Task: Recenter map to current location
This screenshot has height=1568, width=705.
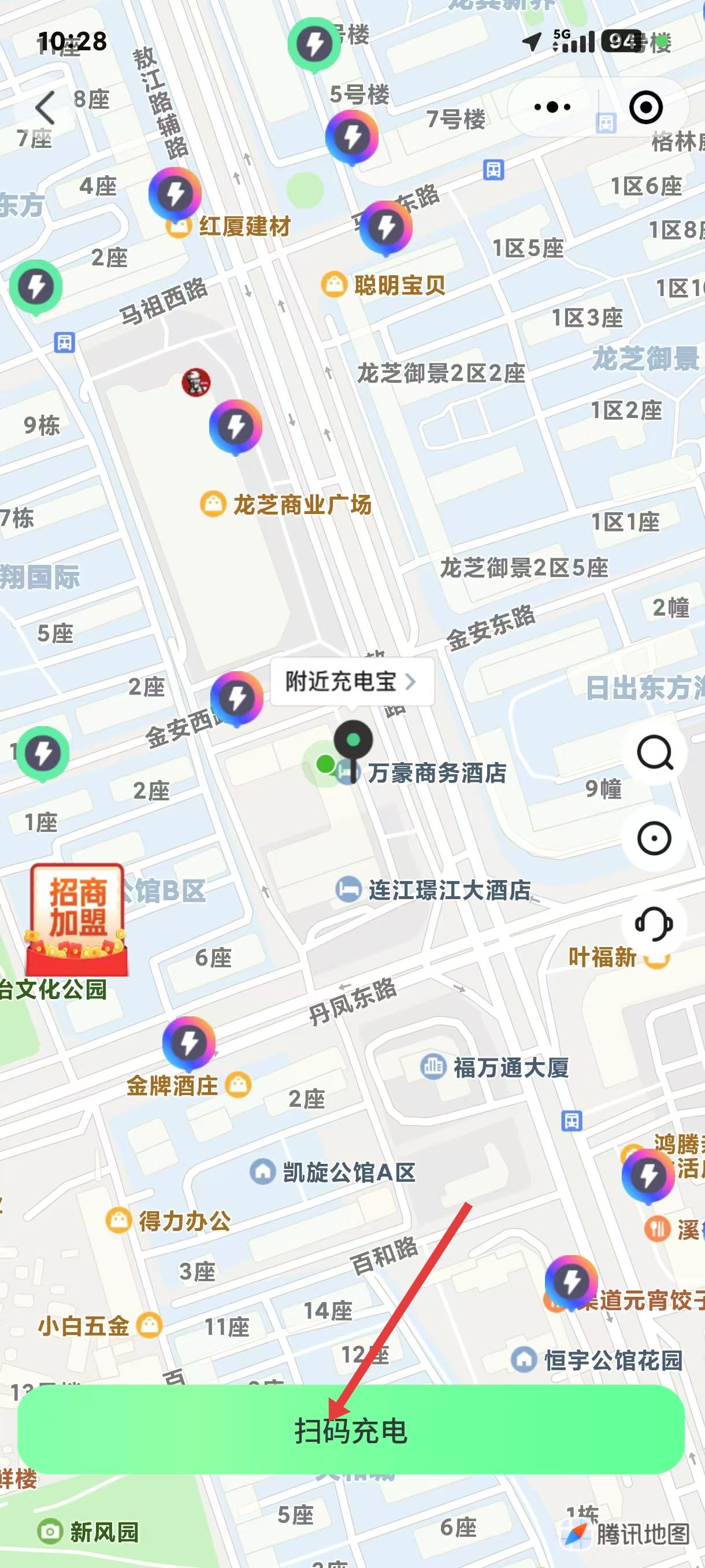Action: [654, 838]
